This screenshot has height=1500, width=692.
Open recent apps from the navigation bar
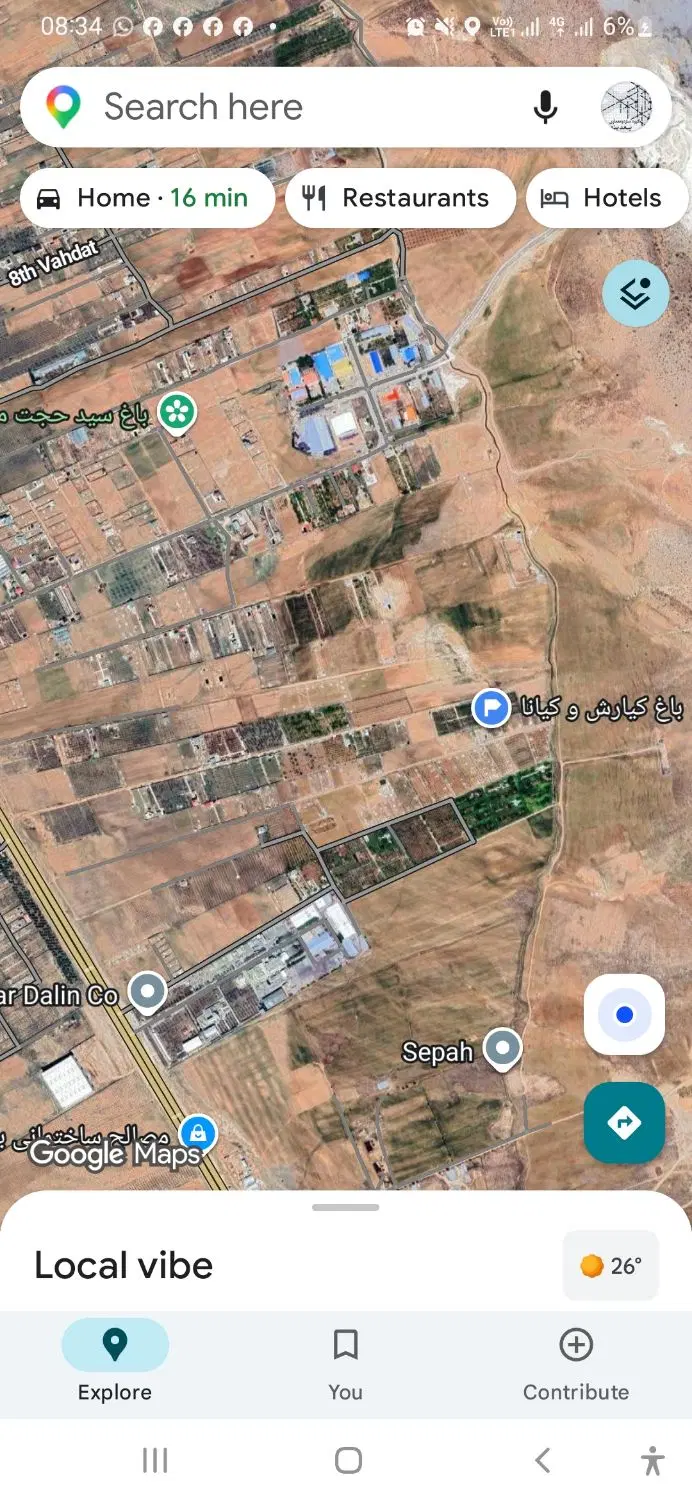155,1460
